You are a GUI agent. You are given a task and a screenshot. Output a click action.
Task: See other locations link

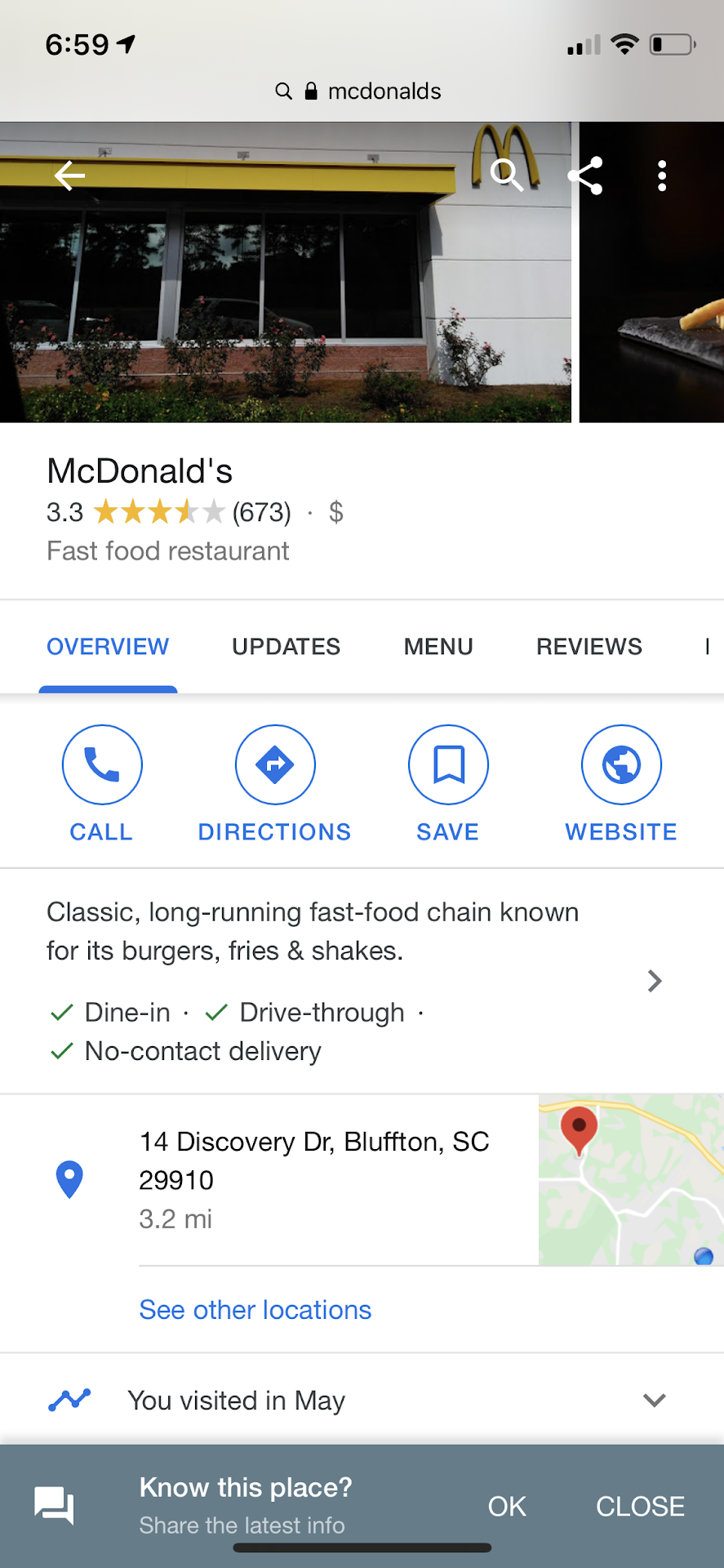click(255, 1310)
